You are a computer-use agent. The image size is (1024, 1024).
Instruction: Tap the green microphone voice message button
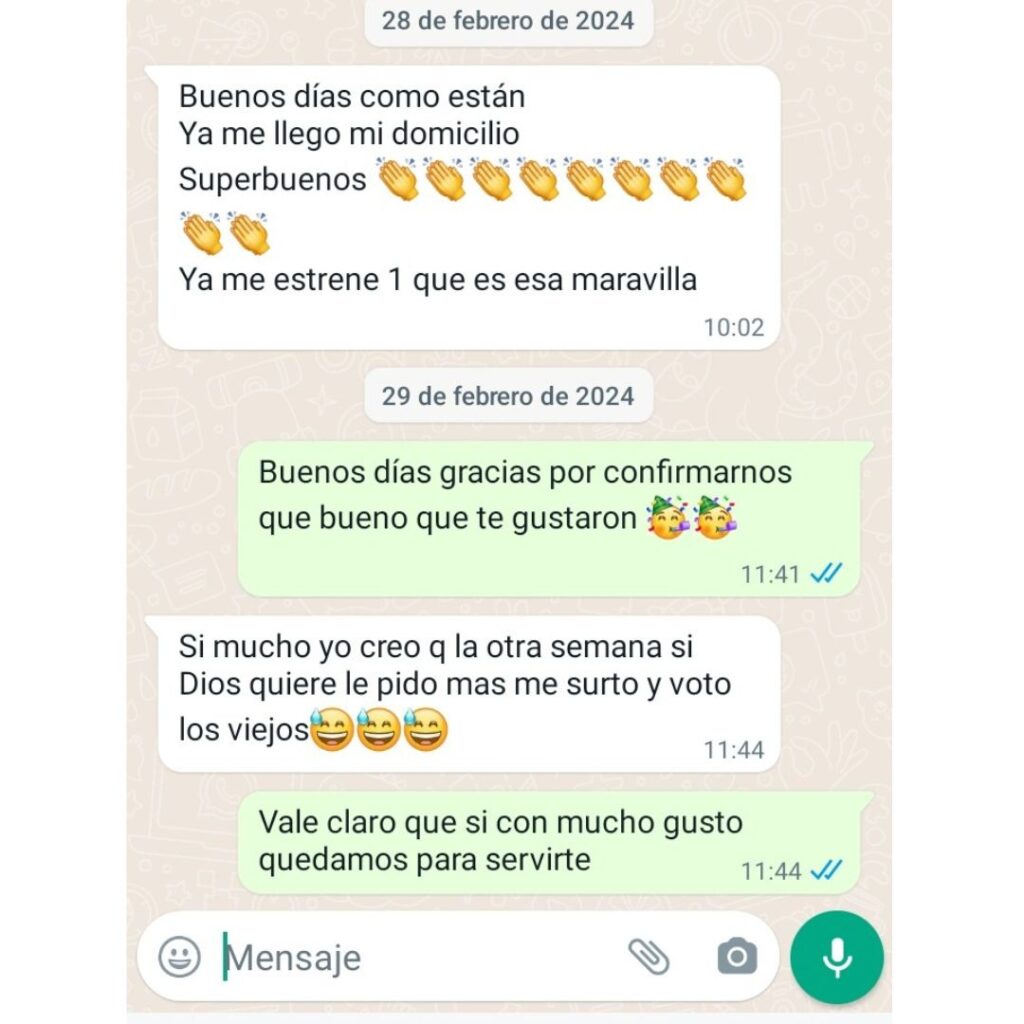(x=837, y=957)
